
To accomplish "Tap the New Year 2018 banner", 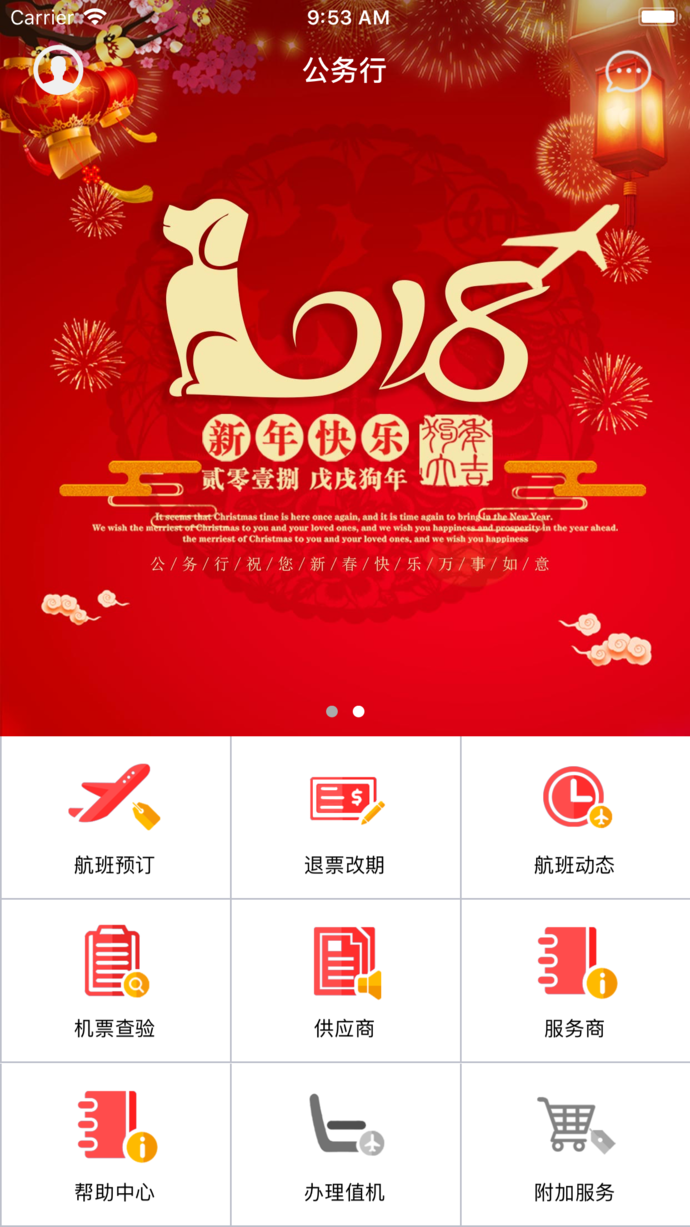I will 345,400.
